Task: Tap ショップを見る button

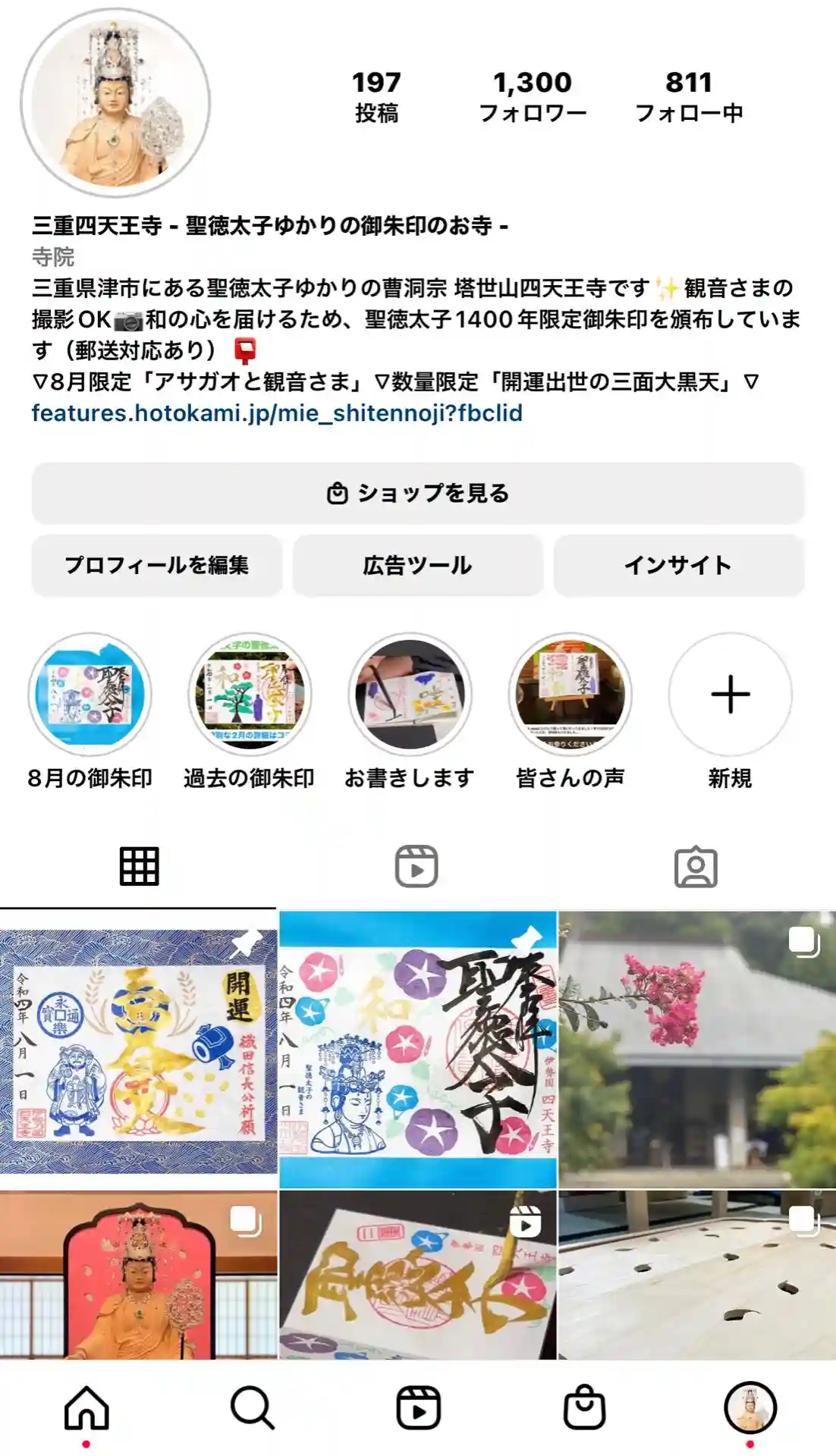Action: (417, 493)
